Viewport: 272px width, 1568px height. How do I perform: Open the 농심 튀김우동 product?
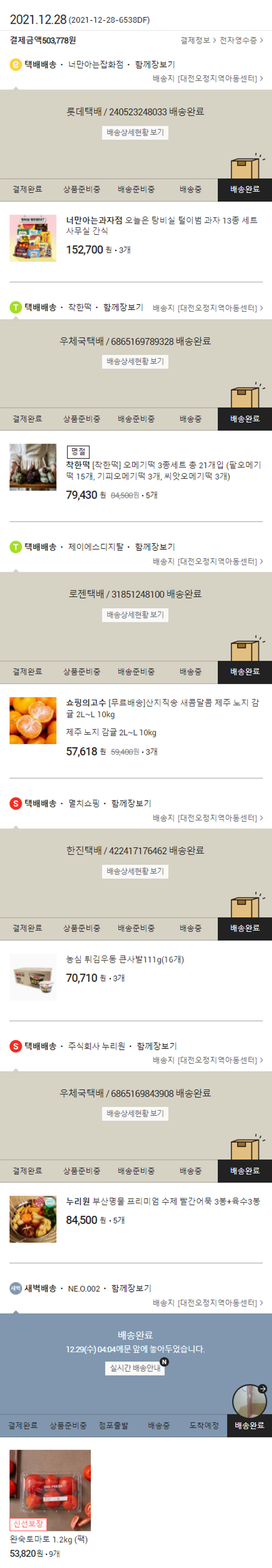point(125,959)
